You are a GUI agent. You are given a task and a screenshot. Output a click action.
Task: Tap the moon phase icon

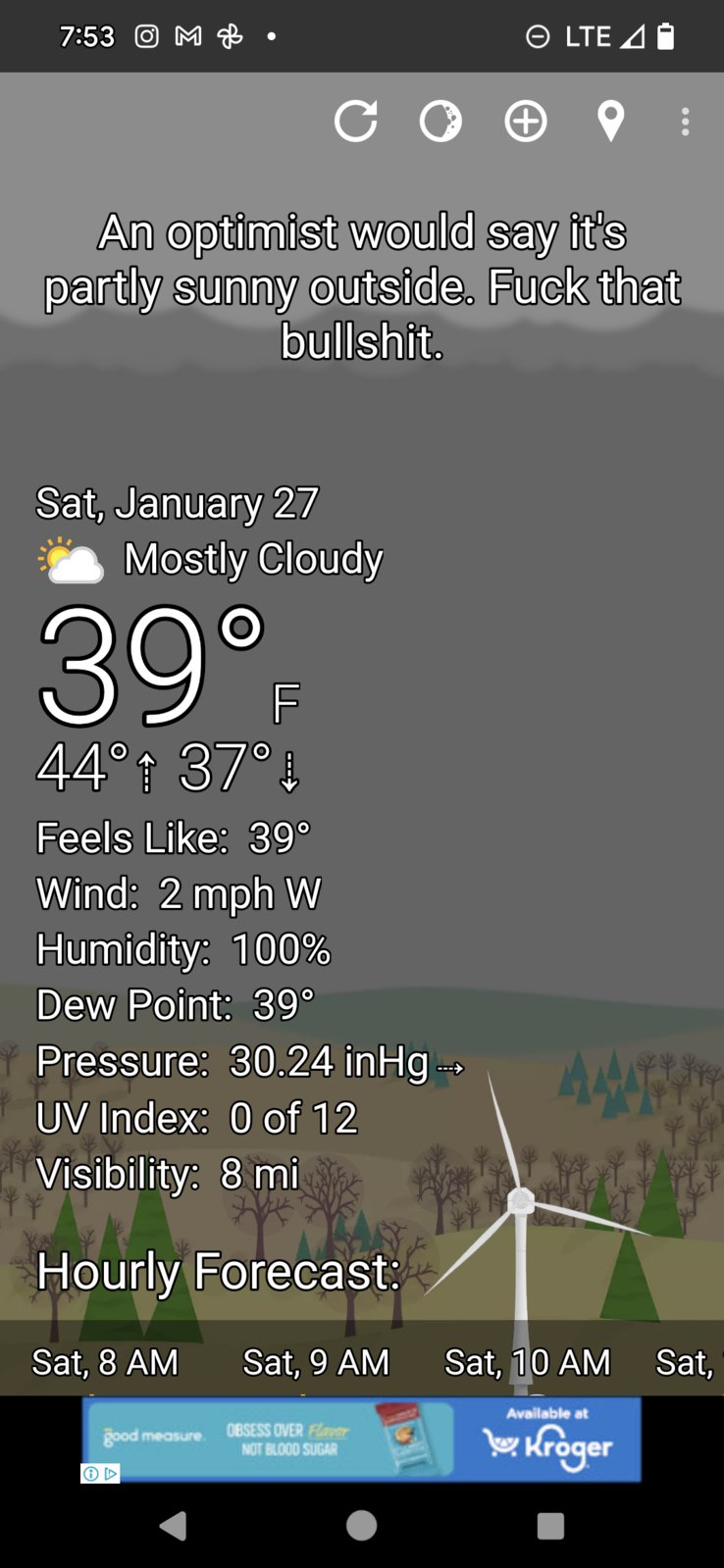(x=440, y=123)
